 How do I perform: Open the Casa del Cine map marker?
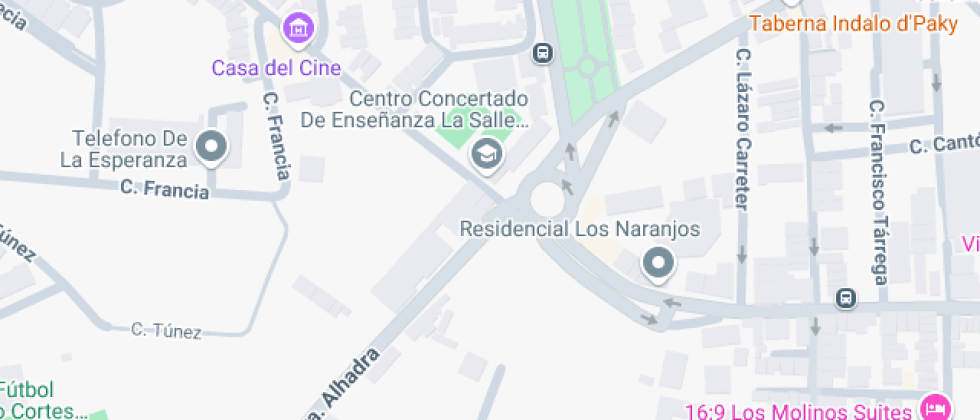coord(297,29)
